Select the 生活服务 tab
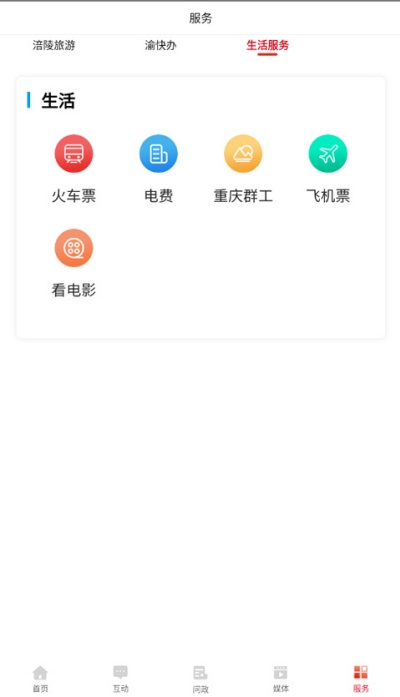Image resolution: width=400 pixels, height=697 pixels. click(268, 45)
